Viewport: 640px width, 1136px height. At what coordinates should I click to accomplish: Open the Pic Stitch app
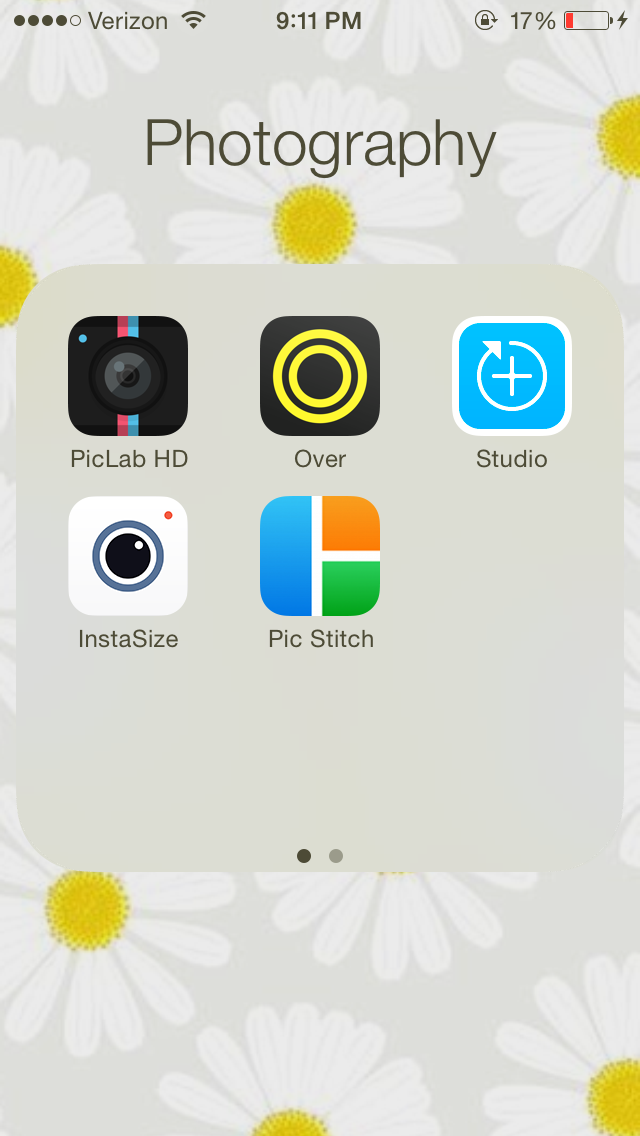coord(320,556)
